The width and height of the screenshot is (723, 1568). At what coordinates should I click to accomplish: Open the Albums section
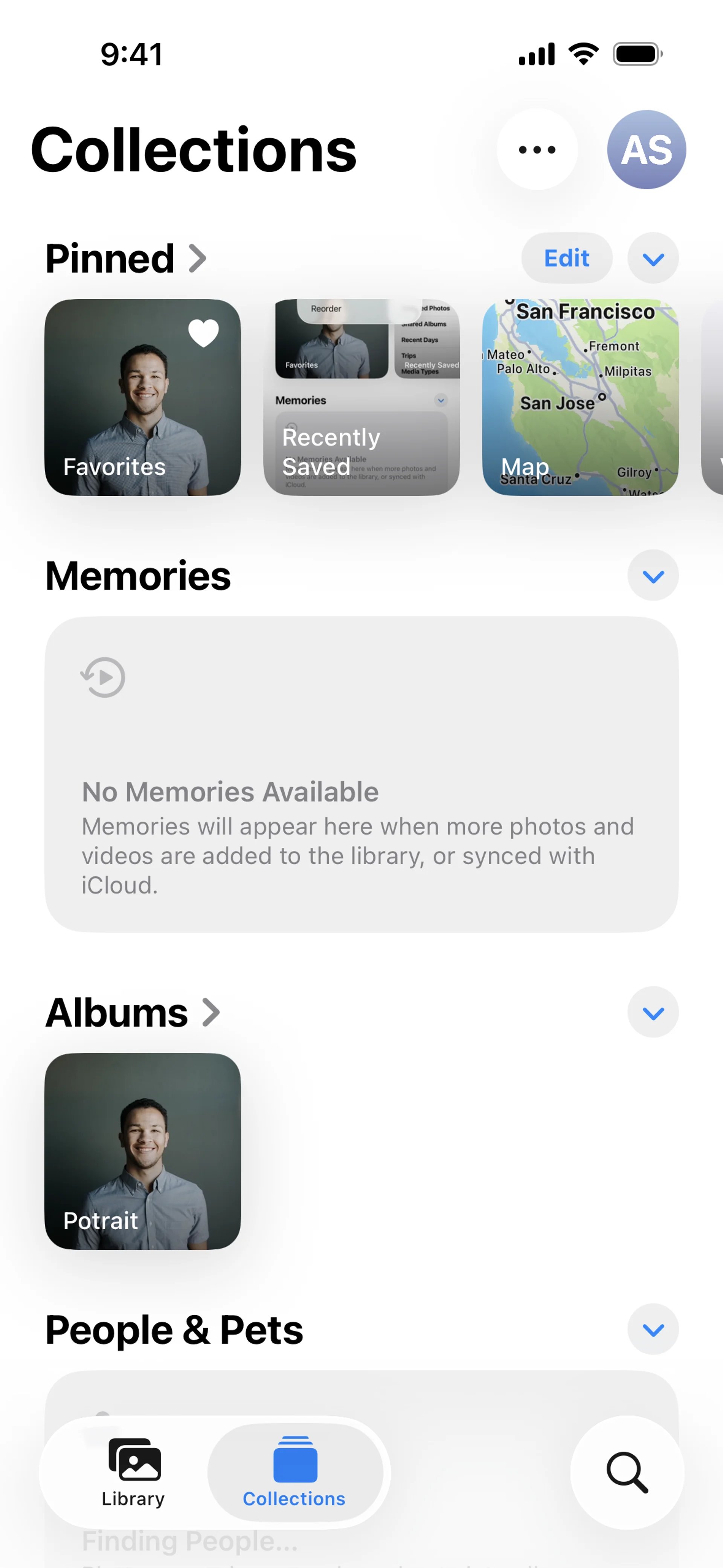pyautogui.click(x=133, y=1012)
